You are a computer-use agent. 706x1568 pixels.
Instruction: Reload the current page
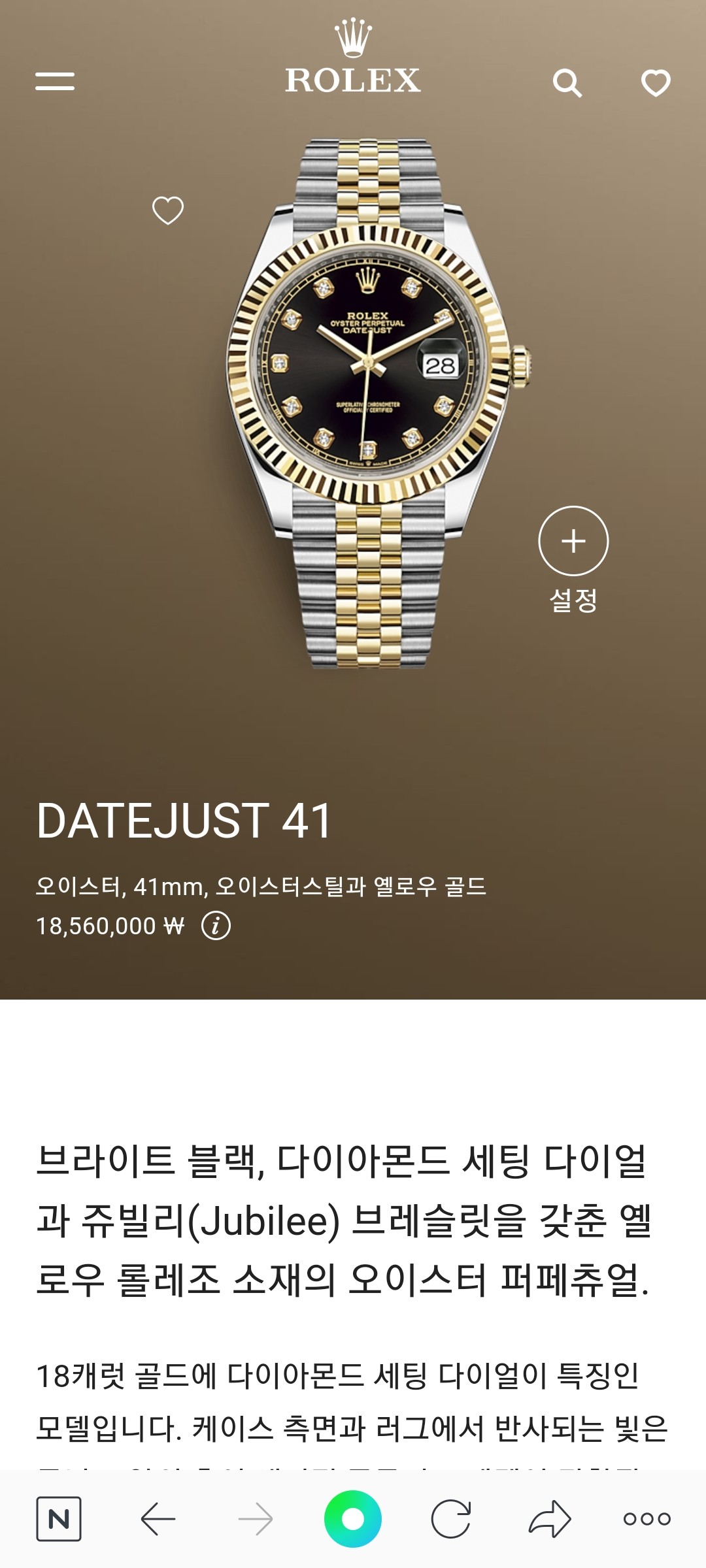click(451, 1519)
